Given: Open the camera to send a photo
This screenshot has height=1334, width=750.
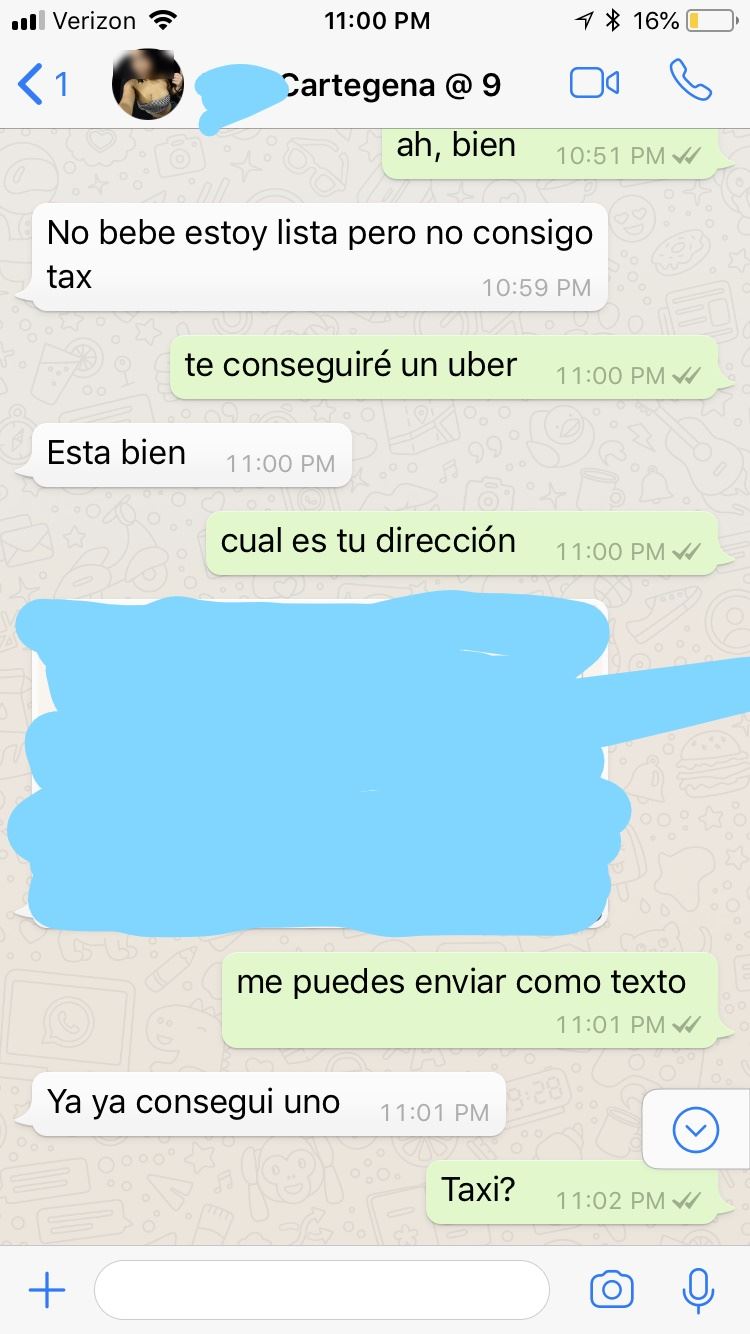Looking at the screenshot, I should click(x=611, y=1290).
